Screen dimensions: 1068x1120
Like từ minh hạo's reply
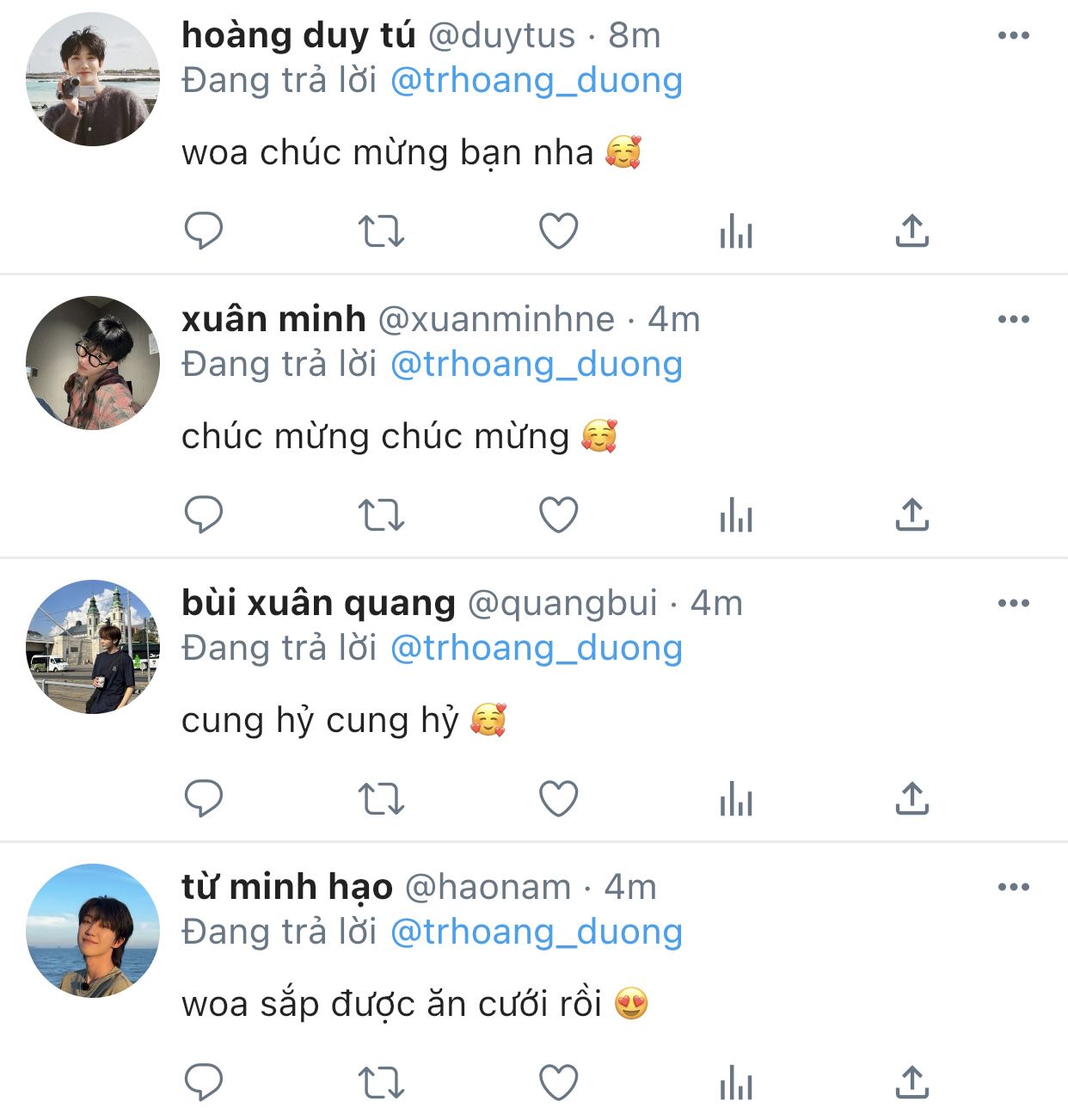click(x=558, y=1082)
